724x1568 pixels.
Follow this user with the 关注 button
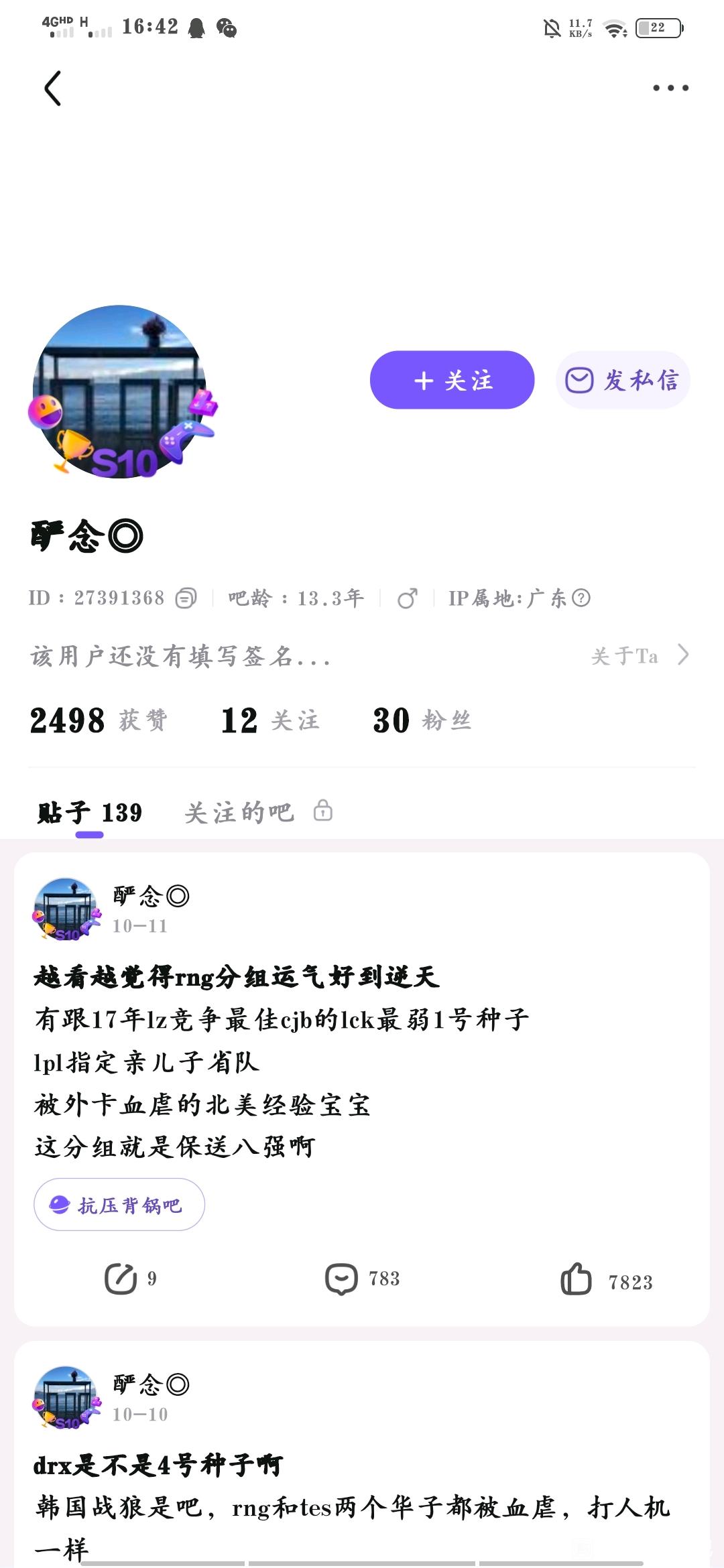[x=452, y=380]
